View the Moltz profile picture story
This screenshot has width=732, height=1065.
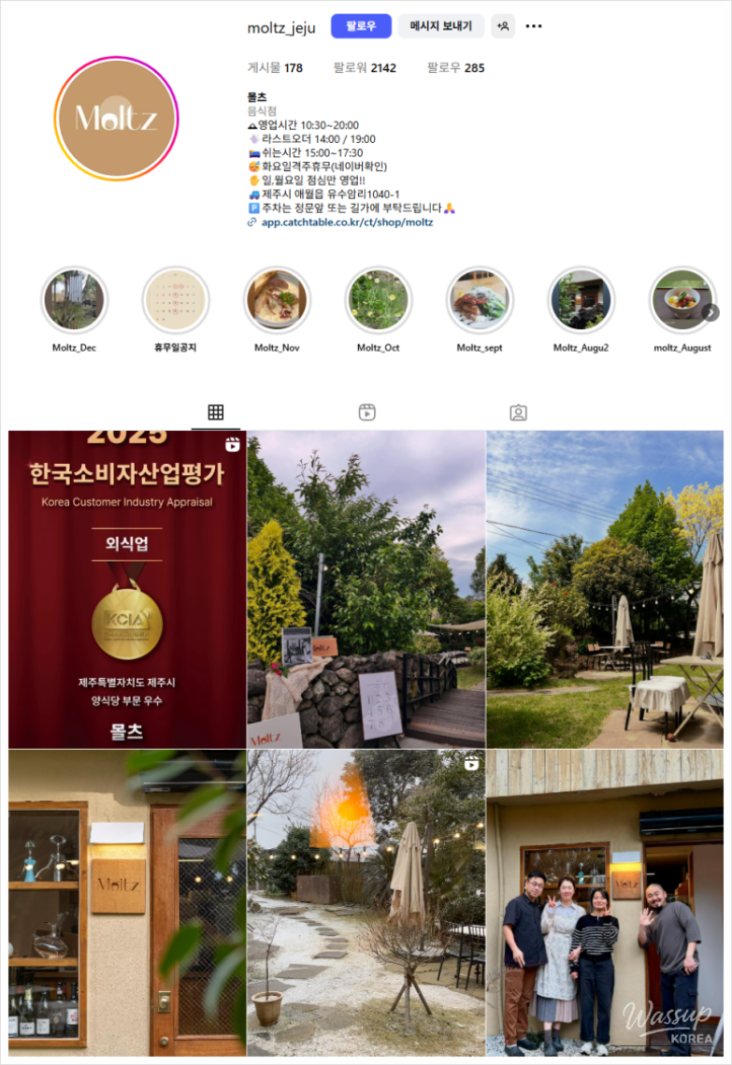[115, 119]
